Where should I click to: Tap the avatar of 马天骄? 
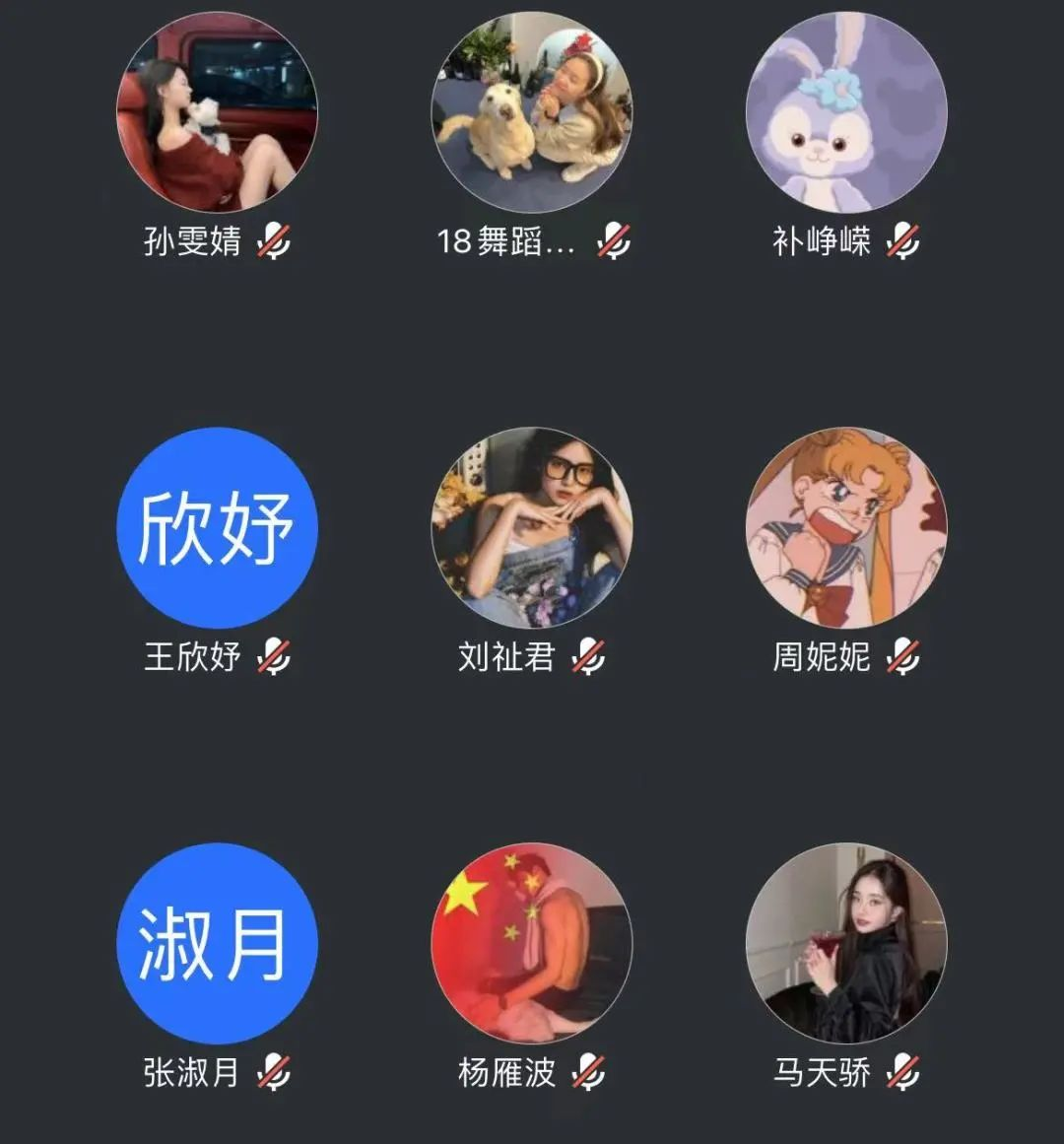coord(846,943)
